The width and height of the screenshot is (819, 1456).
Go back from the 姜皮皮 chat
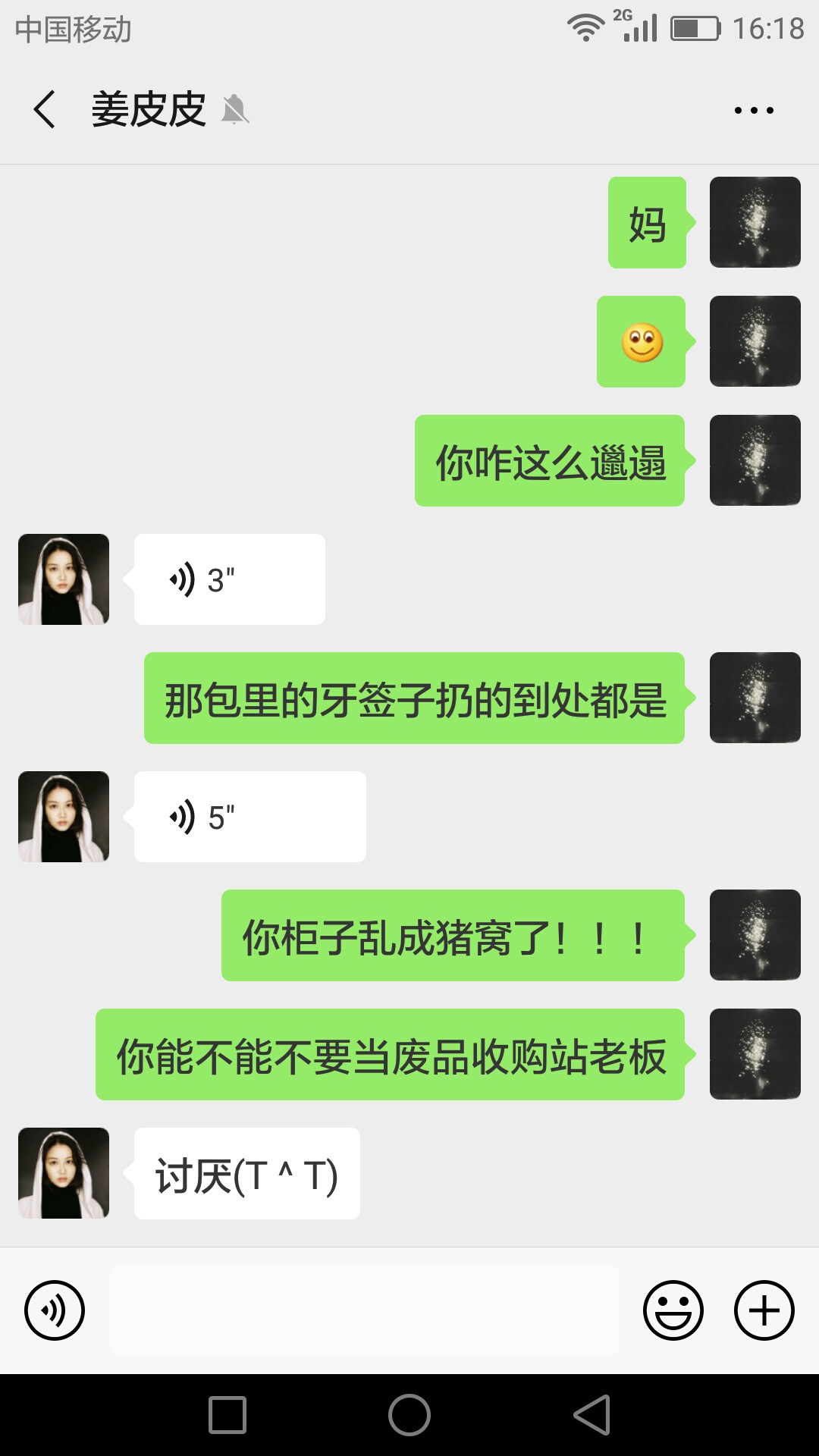[44, 109]
